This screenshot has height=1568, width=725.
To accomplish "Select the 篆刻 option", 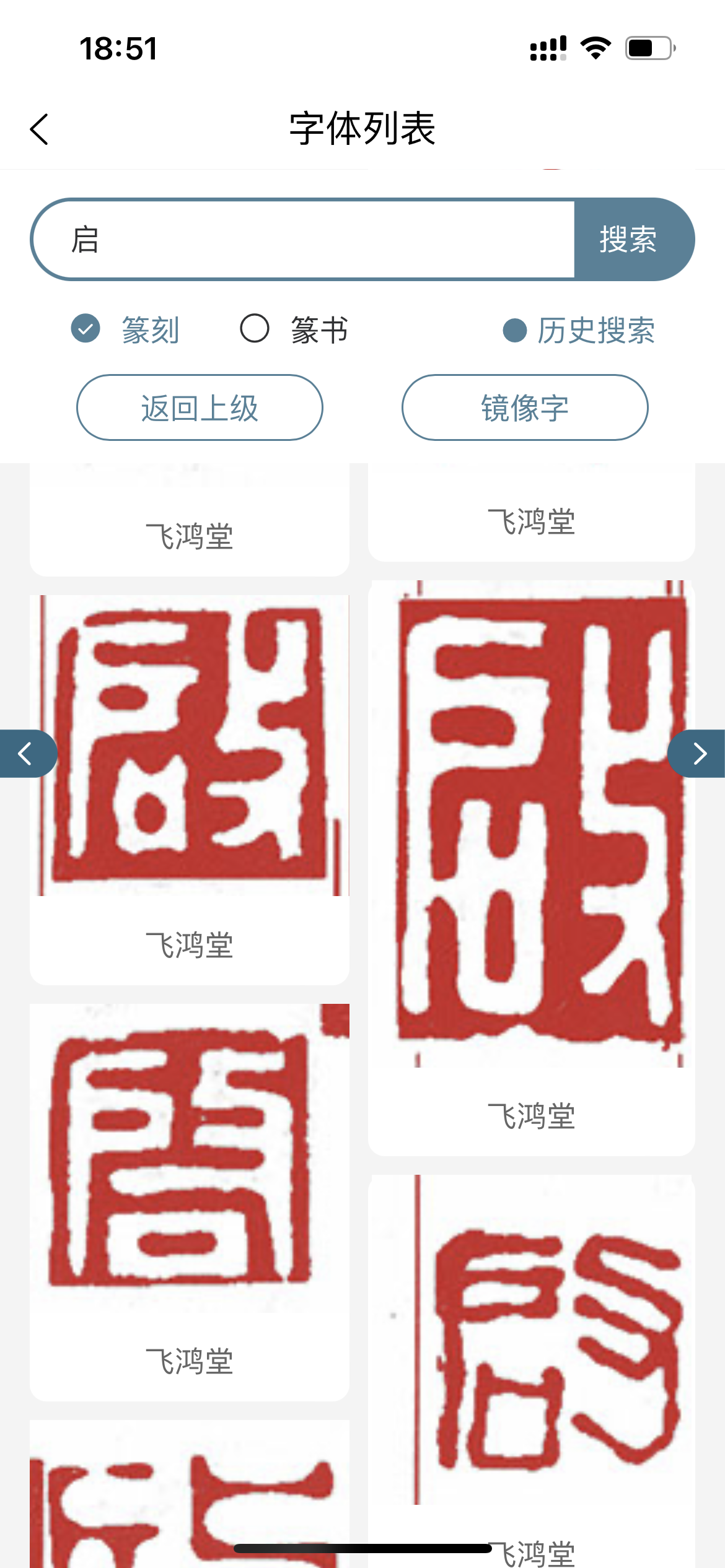I will 126,329.
